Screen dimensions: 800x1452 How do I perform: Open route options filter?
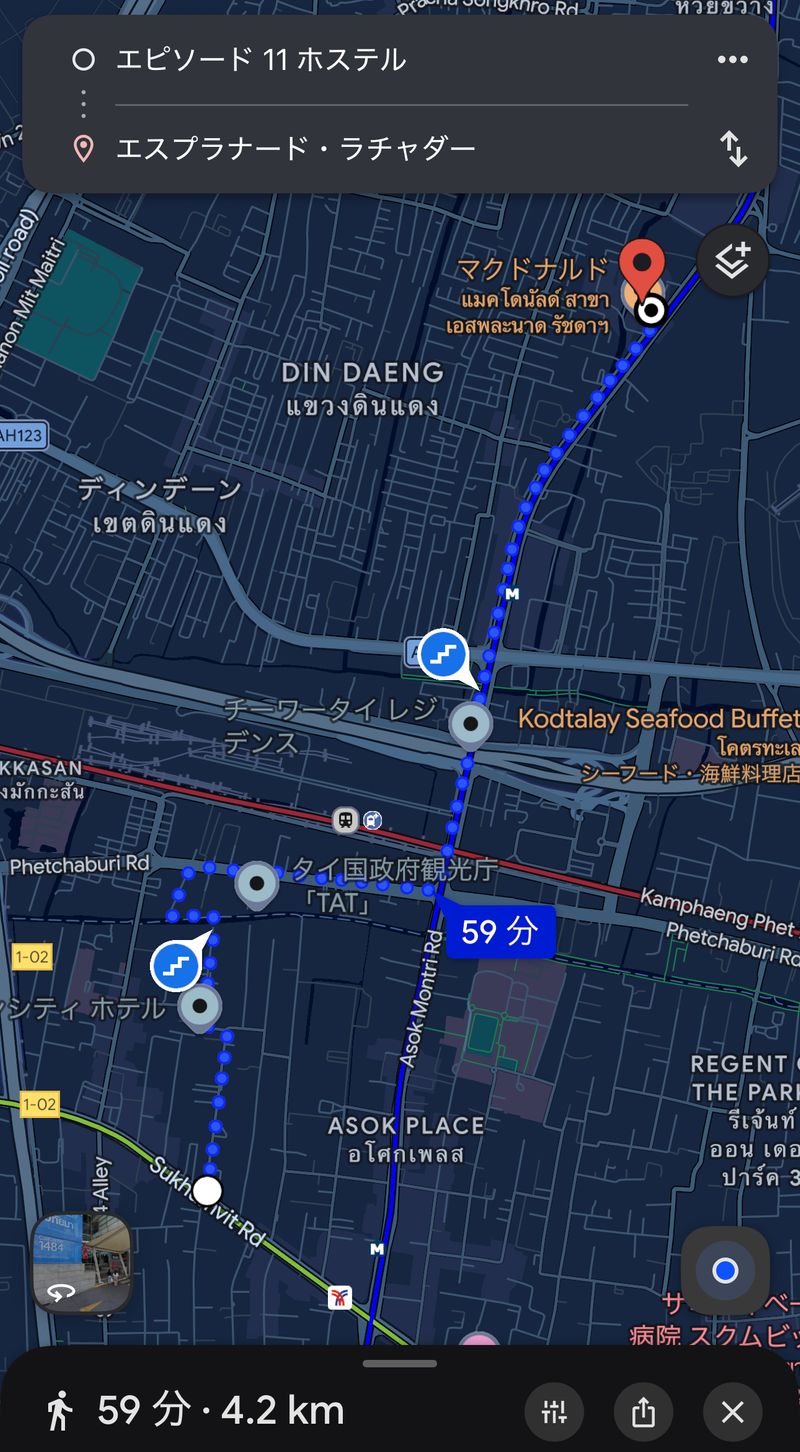pyautogui.click(x=554, y=1412)
